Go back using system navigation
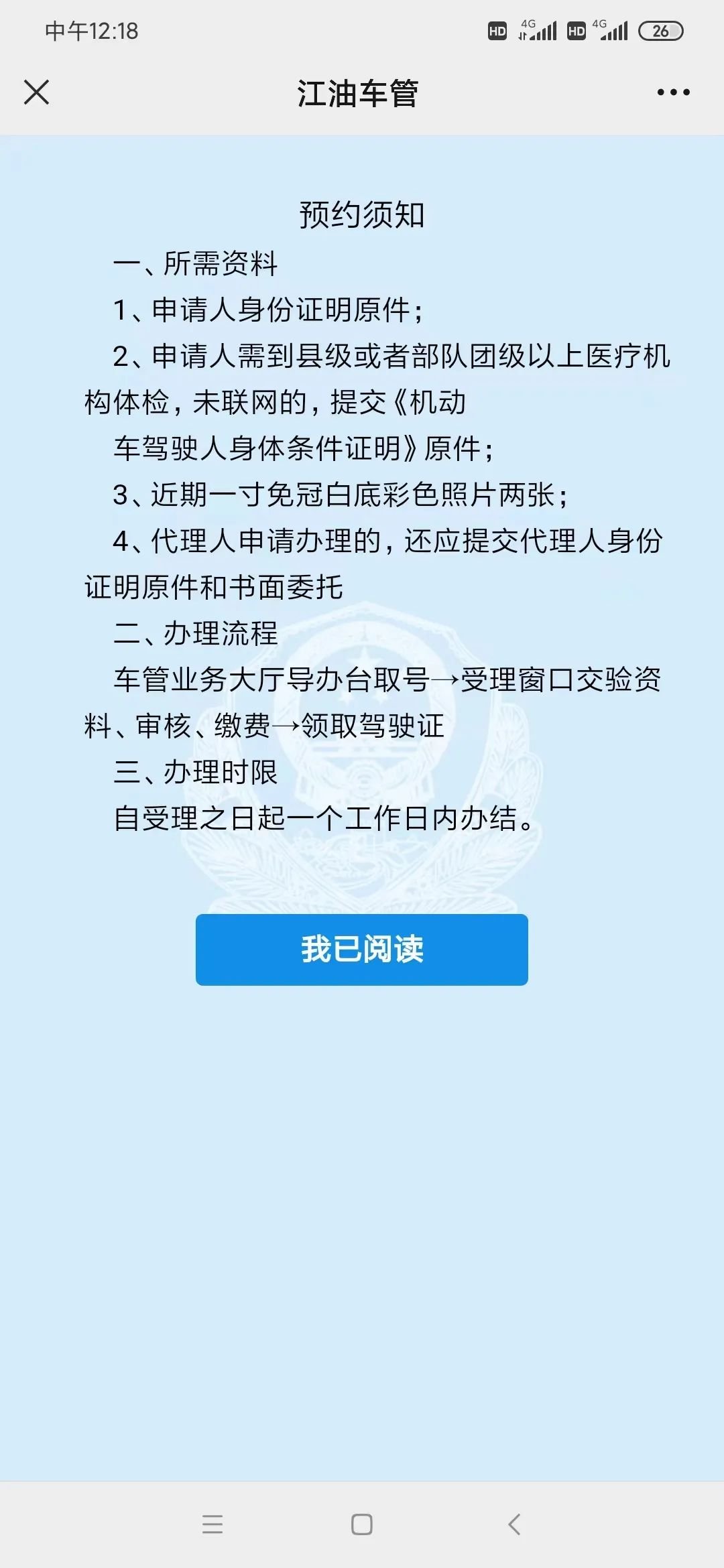Screen dimensions: 724x1568 pyautogui.click(x=514, y=1524)
